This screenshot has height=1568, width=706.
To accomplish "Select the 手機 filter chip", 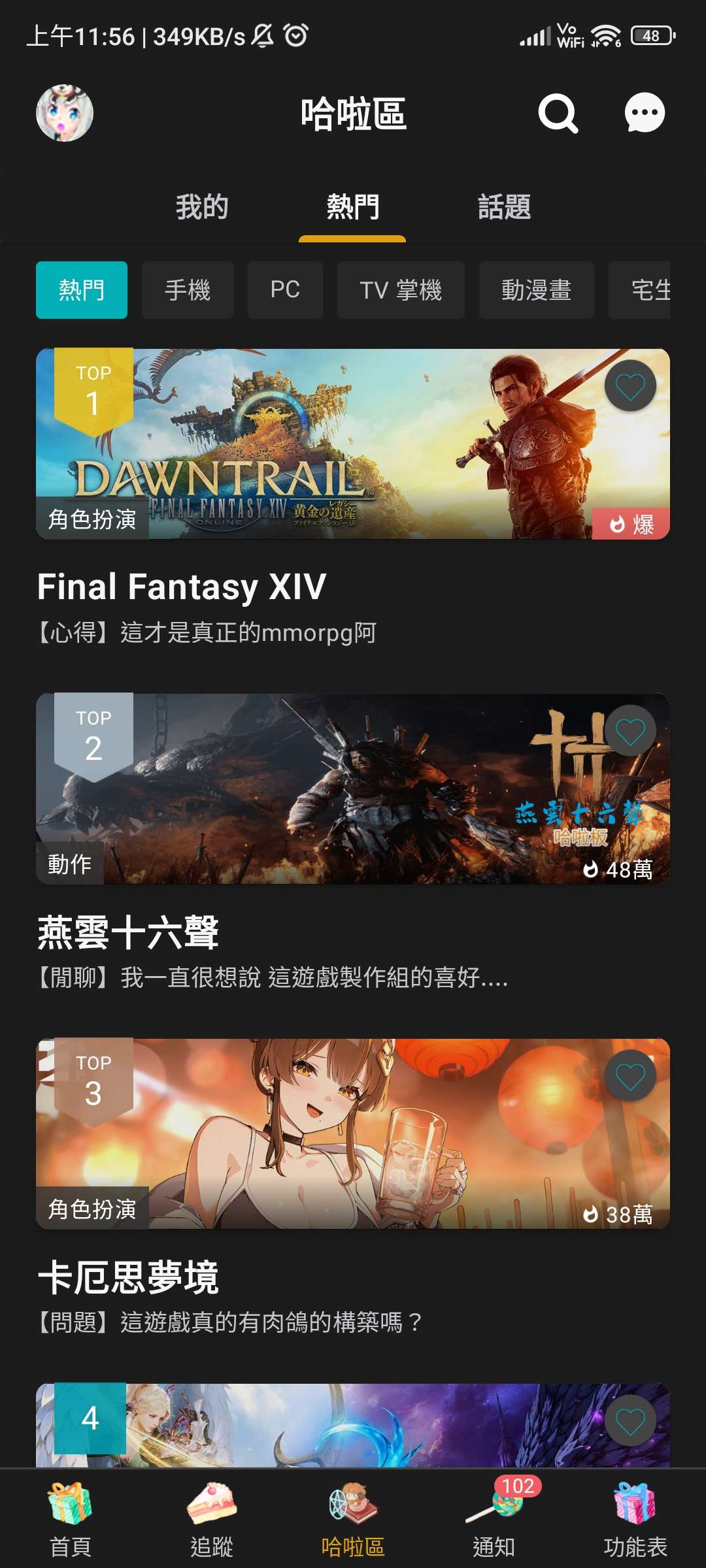I will [188, 290].
